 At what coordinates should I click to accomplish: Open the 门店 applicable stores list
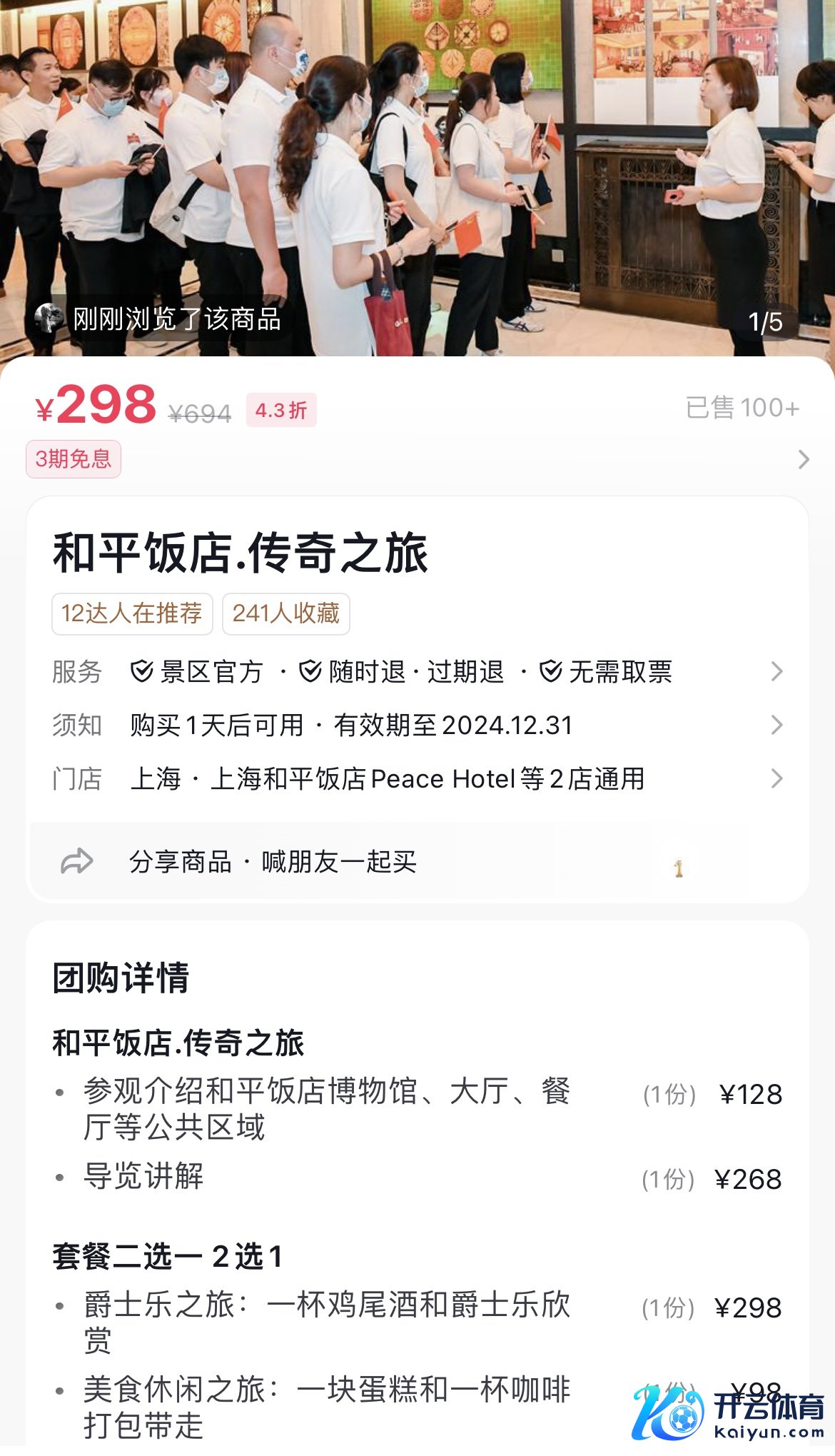[417, 779]
